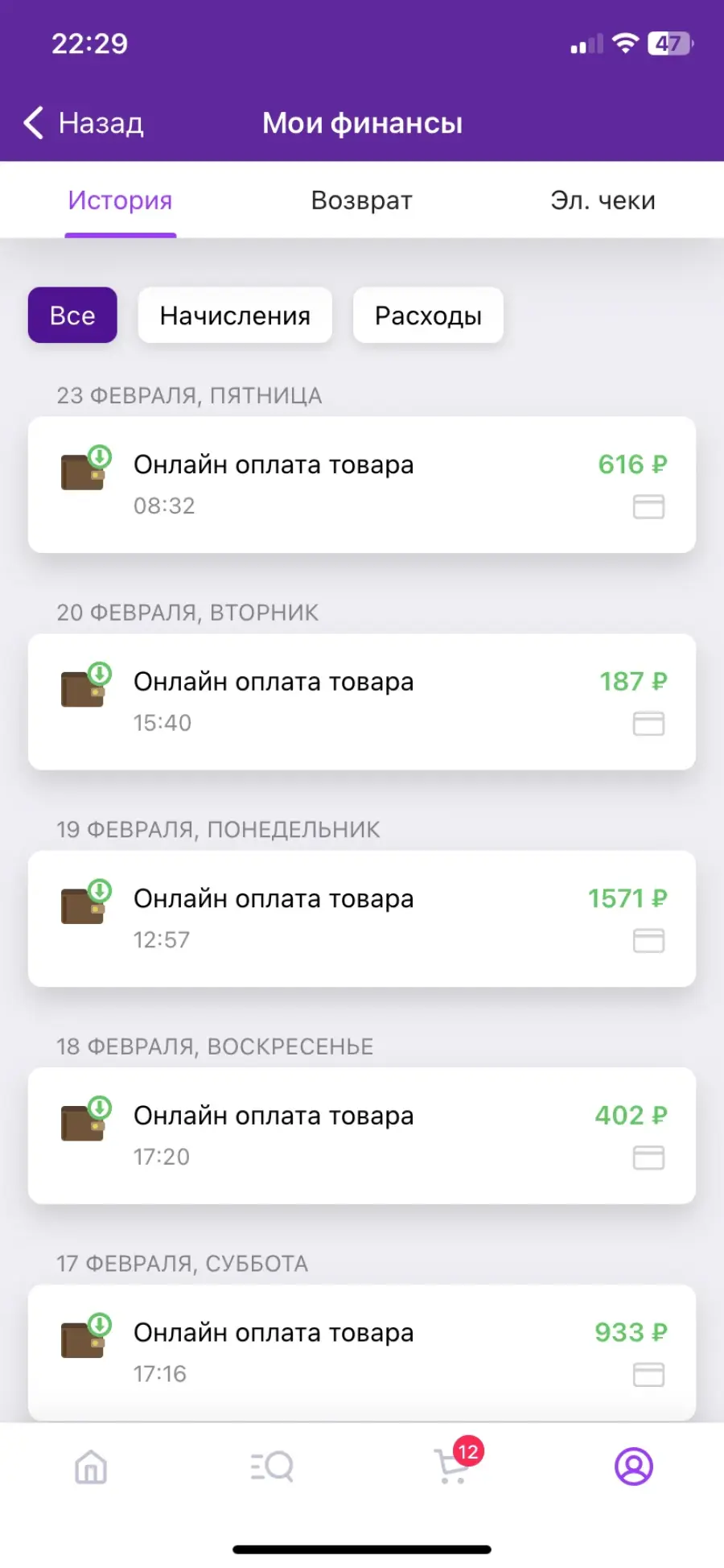The width and height of the screenshot is (724, 1568).
Task: Open the catalog search tab
Action: click(272, 1467)
